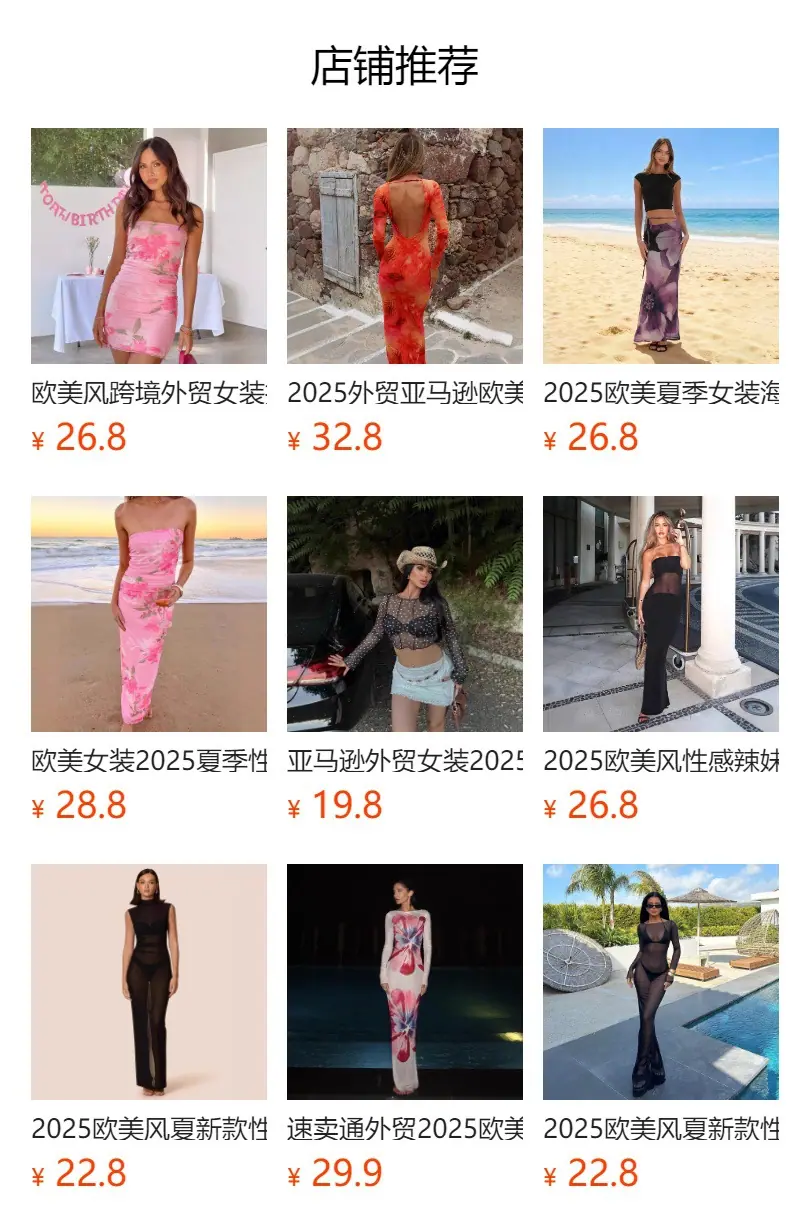
Task: Open the 欧美风跨境外贸女装 pink mini dress product
Action: coord(149,246)
